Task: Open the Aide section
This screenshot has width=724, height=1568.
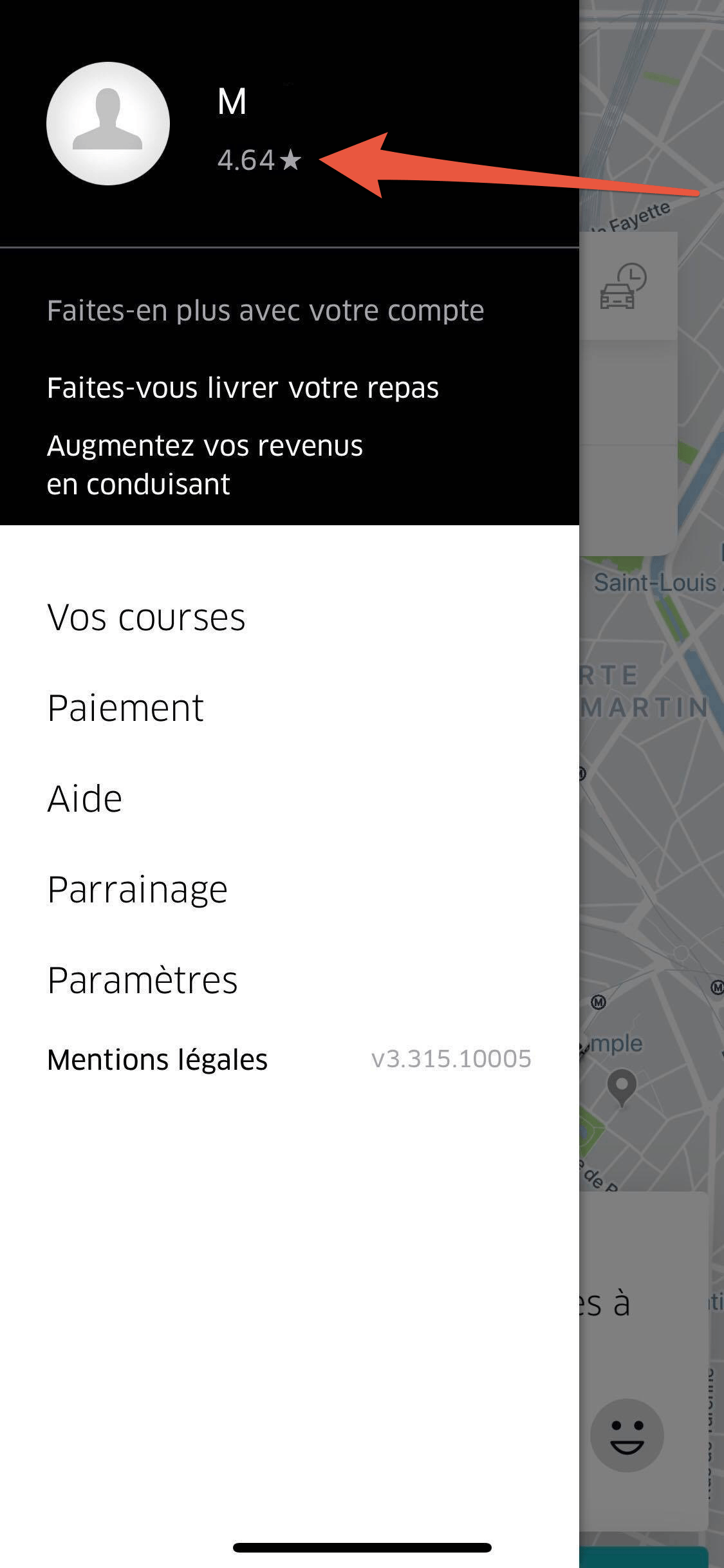Action: 84,799
